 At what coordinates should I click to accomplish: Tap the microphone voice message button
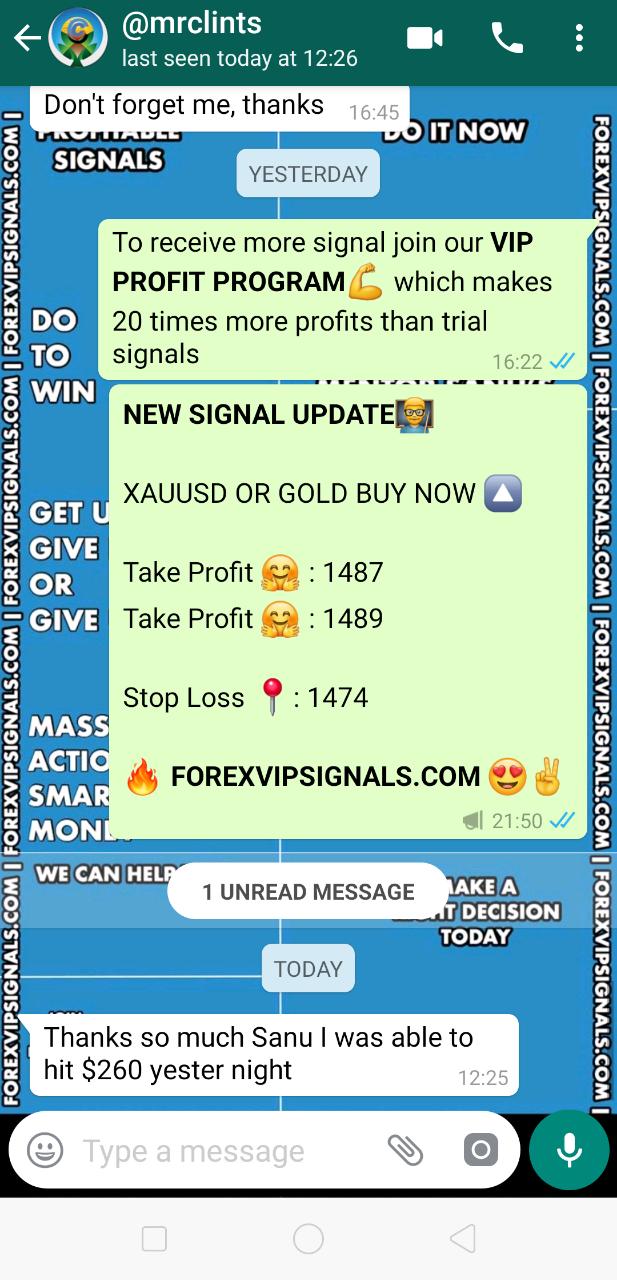569,1150
